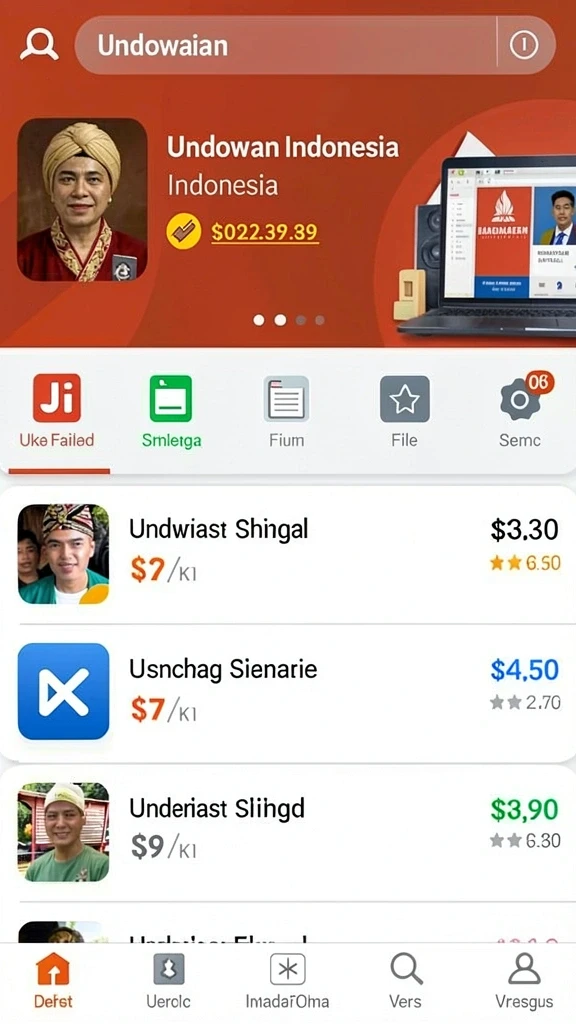Screen dimensions: 576x1024
Task: Open the Fium tab
Action: 287,411
